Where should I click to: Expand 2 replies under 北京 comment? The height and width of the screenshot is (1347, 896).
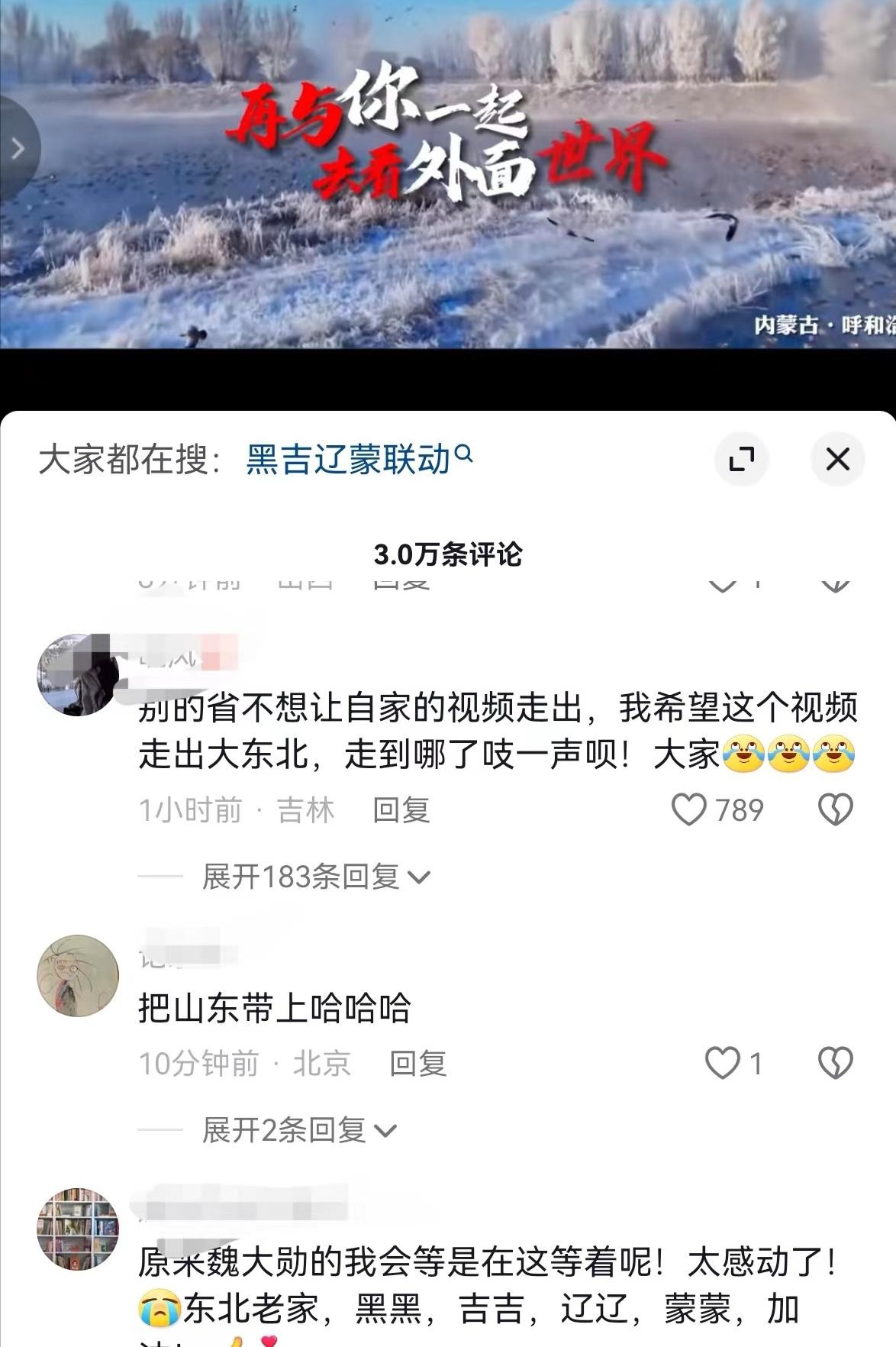(x=299, y=1130)
